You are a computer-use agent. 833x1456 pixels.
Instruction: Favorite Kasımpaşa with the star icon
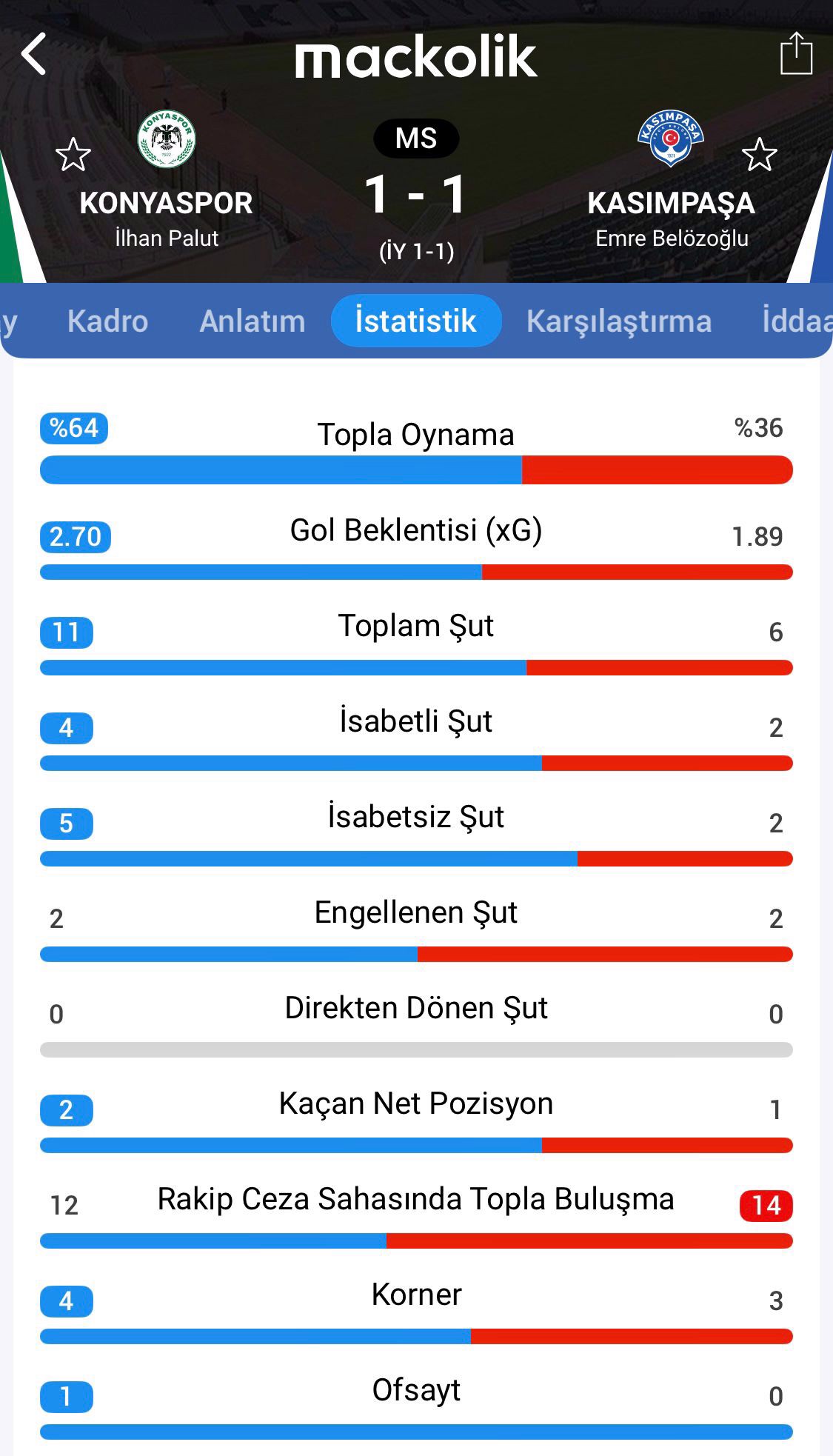[759, 155]
